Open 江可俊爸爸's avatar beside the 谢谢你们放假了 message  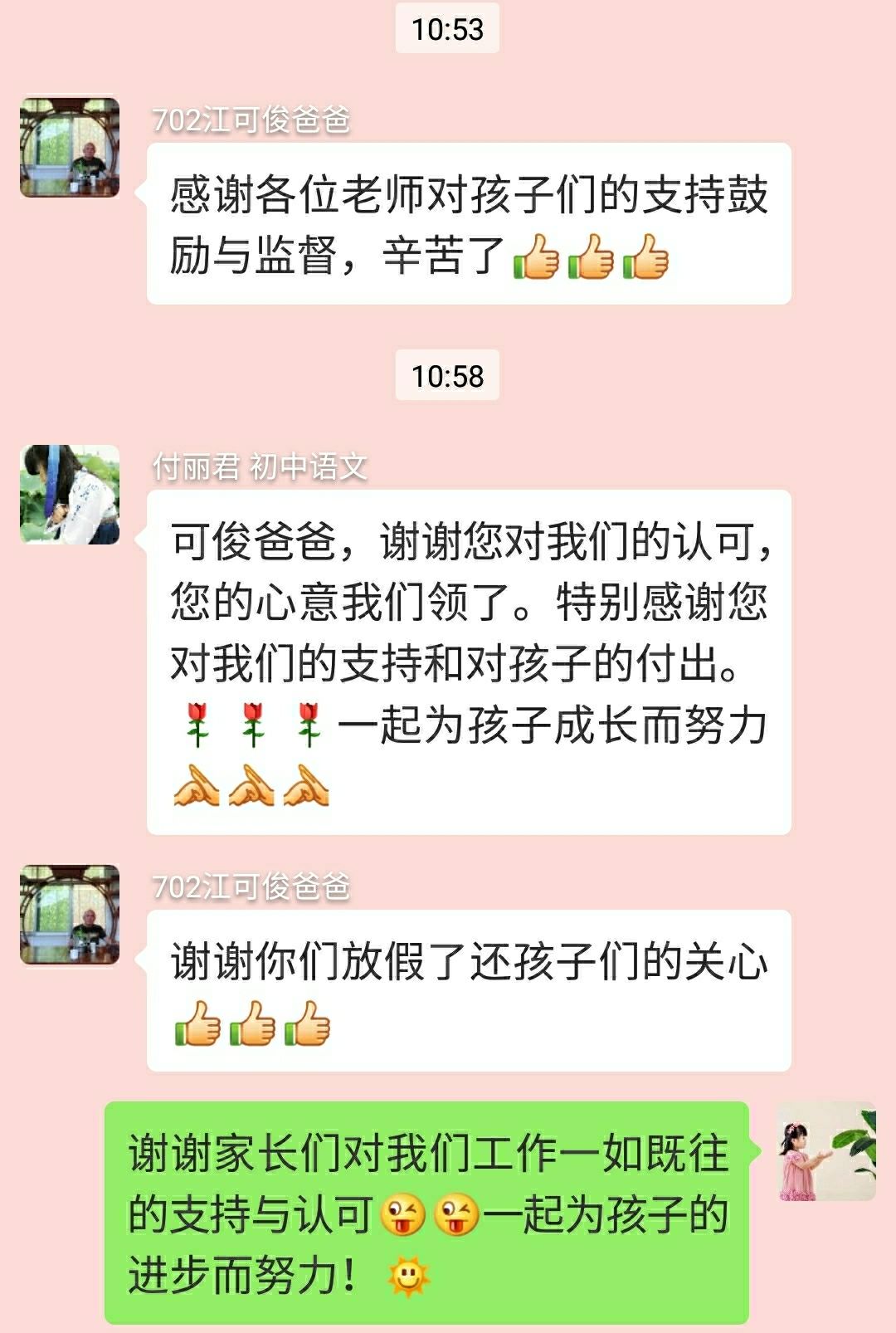[x=70, y=915]
